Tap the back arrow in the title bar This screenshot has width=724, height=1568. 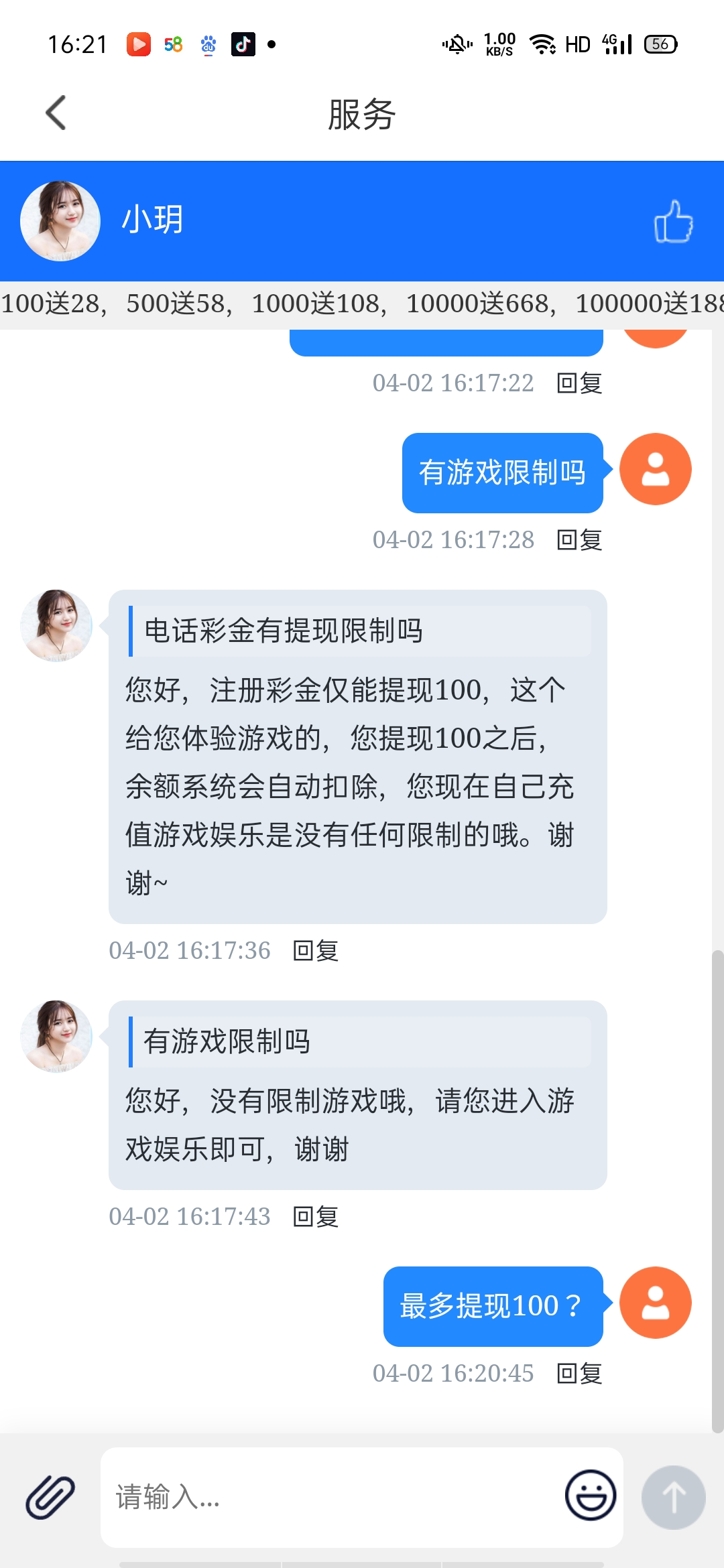[57, 113]
